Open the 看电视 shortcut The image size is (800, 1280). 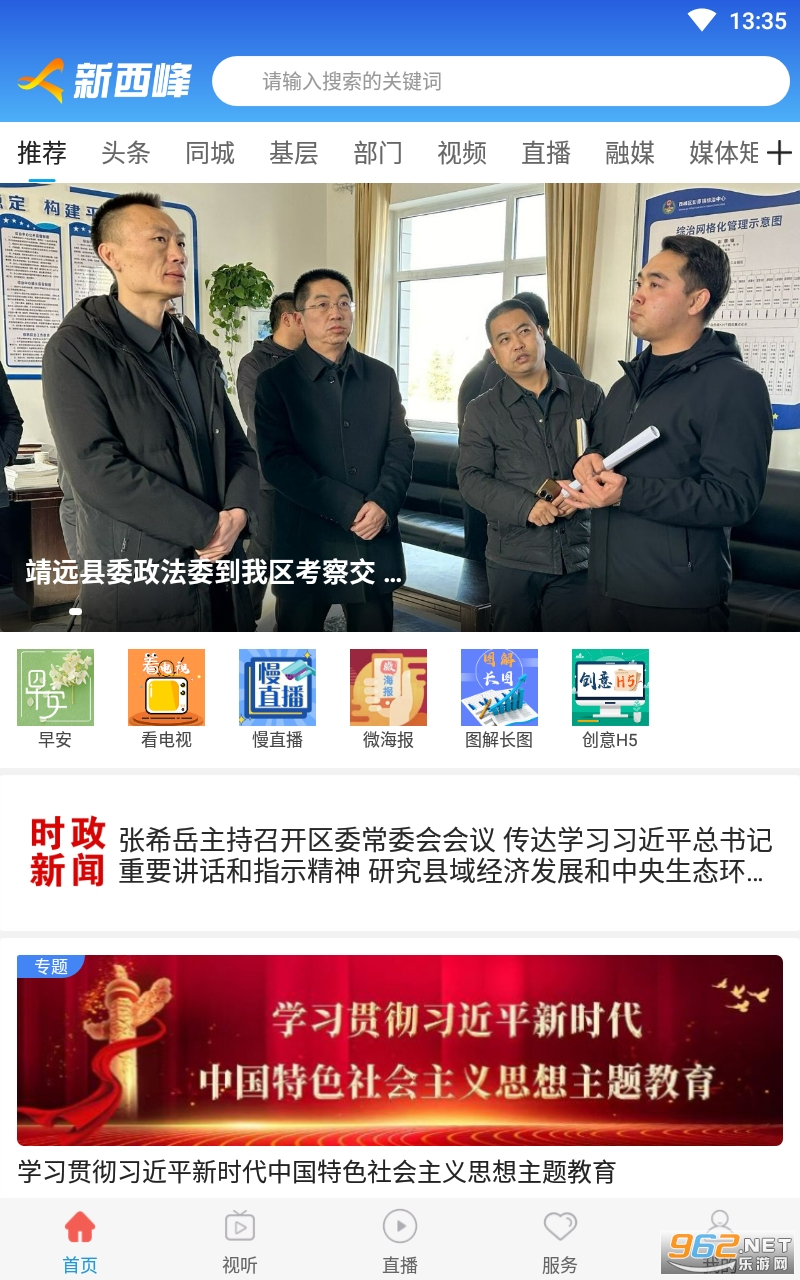click(166, 699)
